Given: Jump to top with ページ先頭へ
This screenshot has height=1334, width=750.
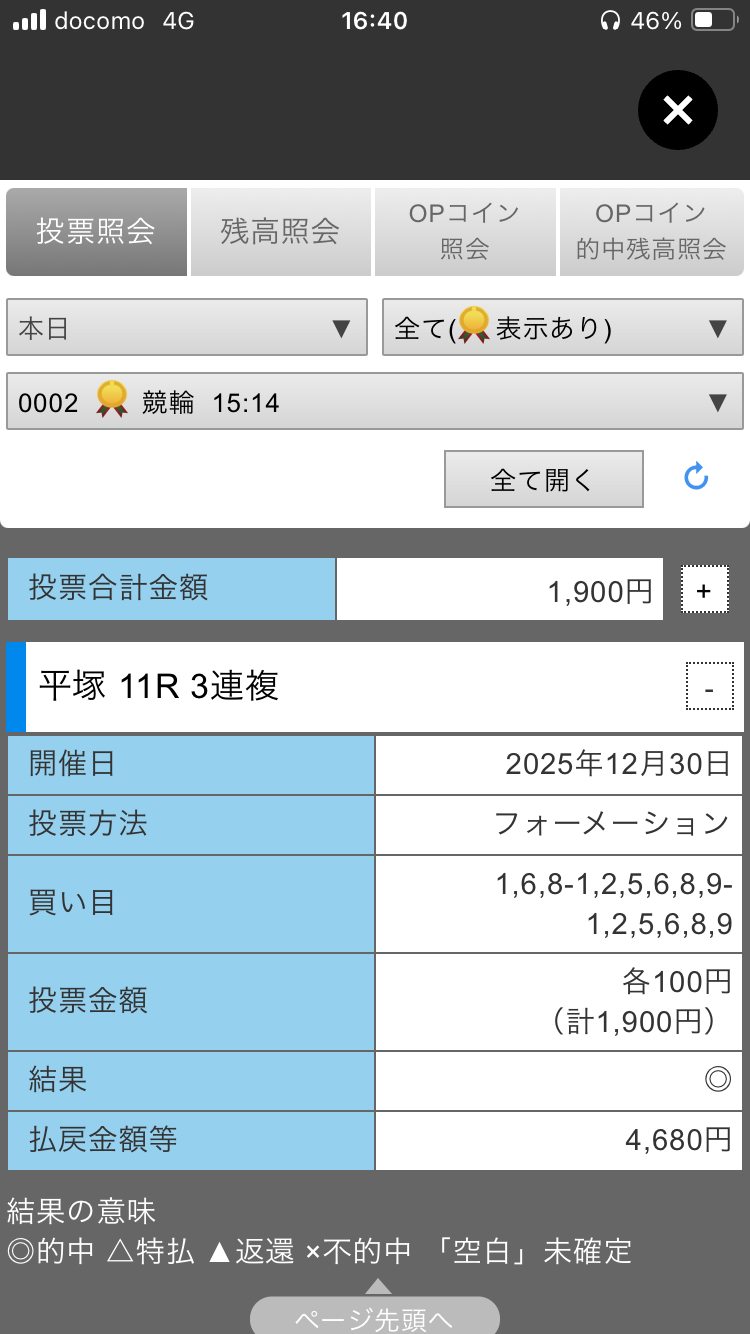Looking at the screenshot, I should (374, 1316).
